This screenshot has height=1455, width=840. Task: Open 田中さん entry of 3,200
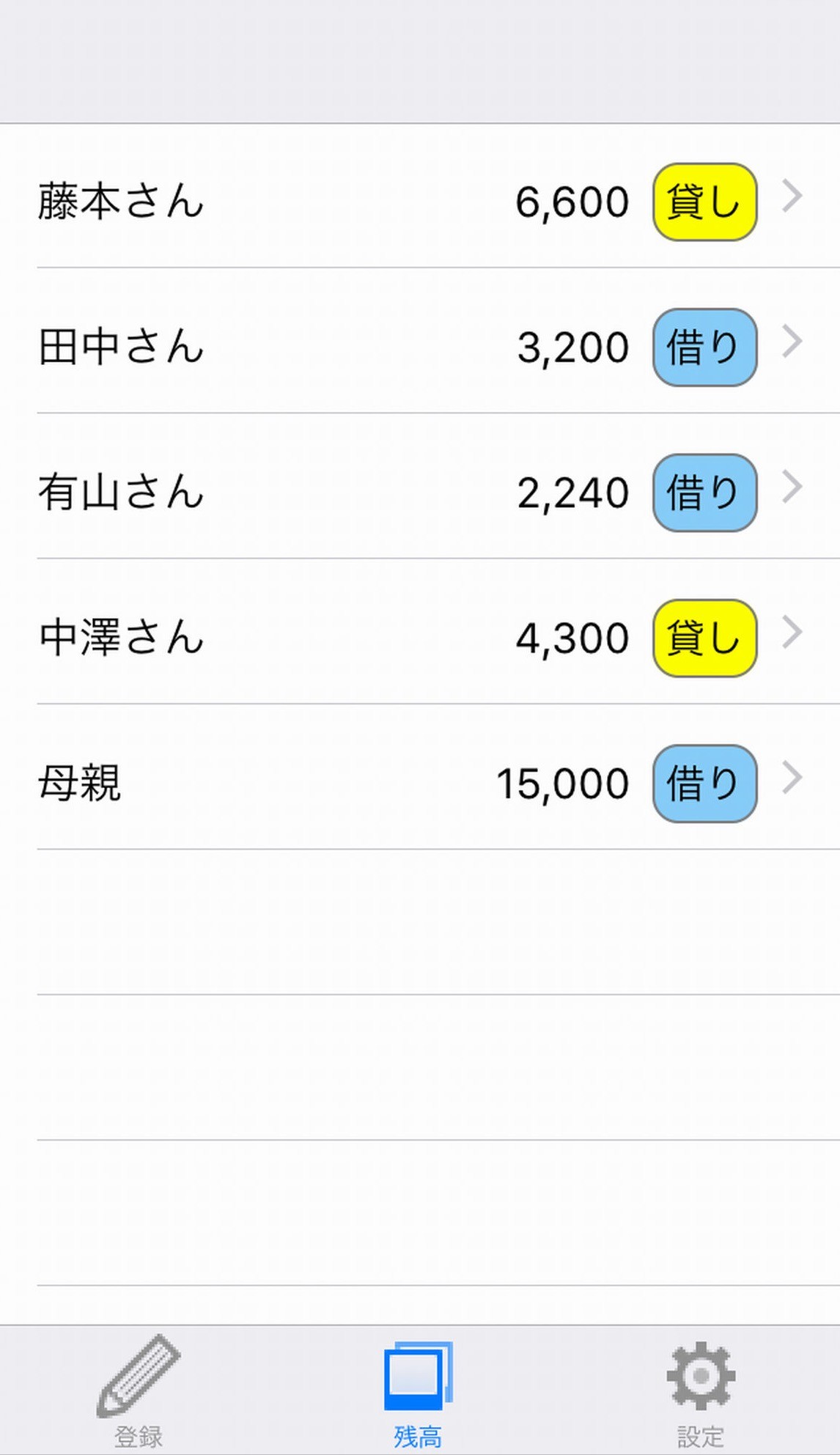coord(420,346)
